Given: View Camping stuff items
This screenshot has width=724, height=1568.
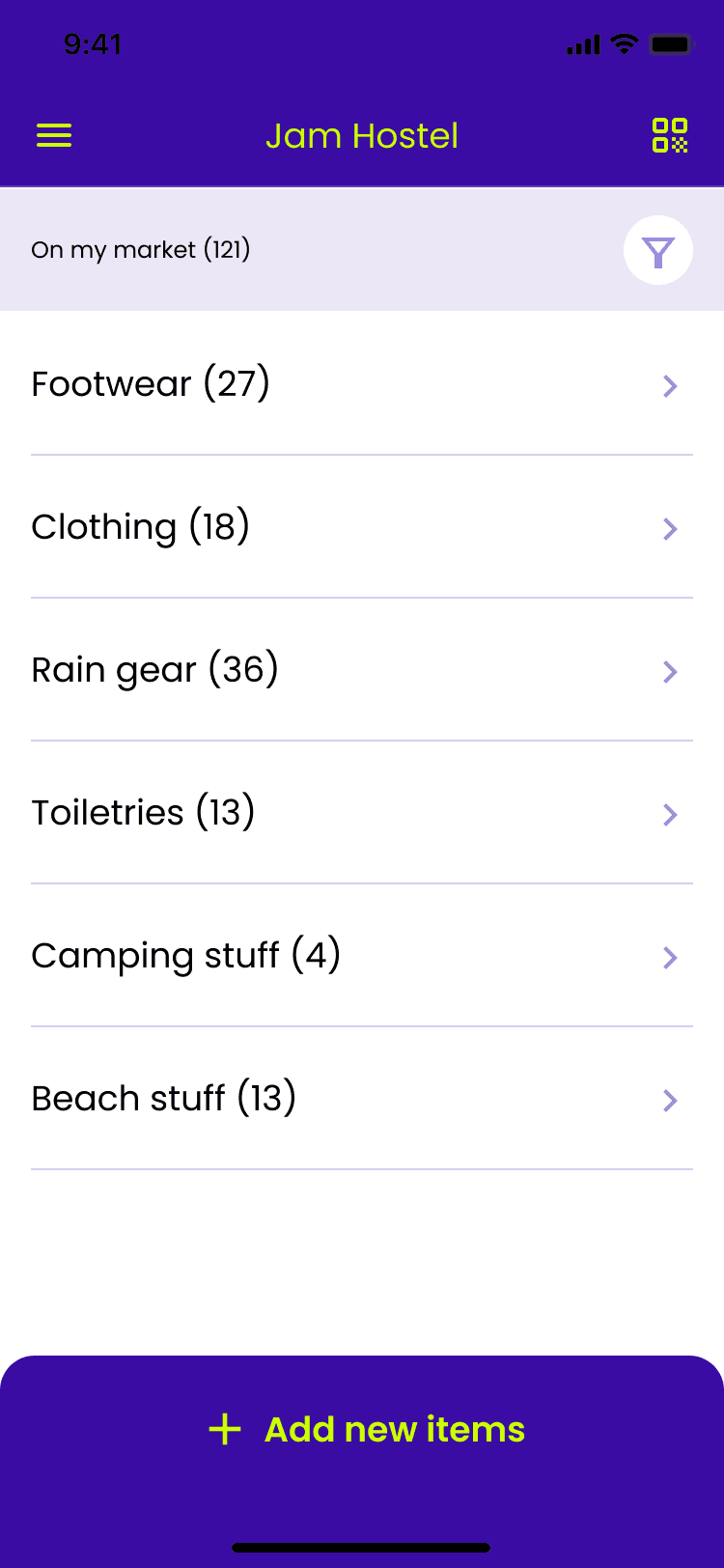Looking at the screenshot, I should click(x=361, y=956).
